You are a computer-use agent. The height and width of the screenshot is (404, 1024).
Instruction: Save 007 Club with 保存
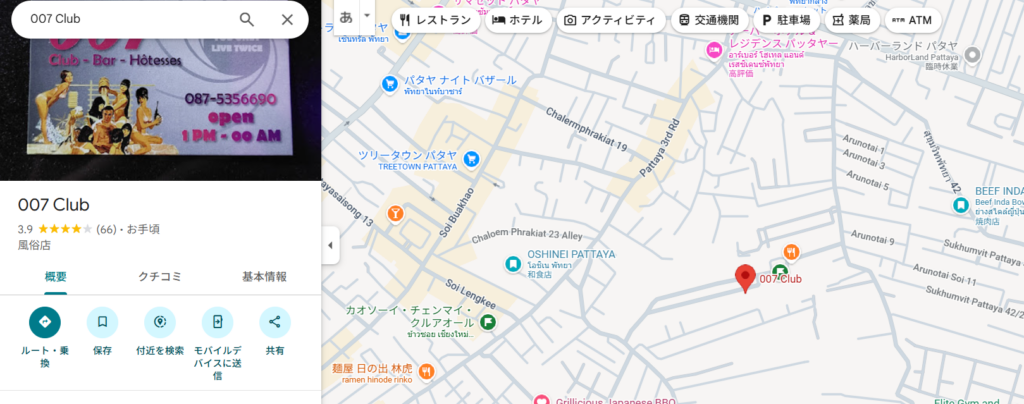pos(102,322)
